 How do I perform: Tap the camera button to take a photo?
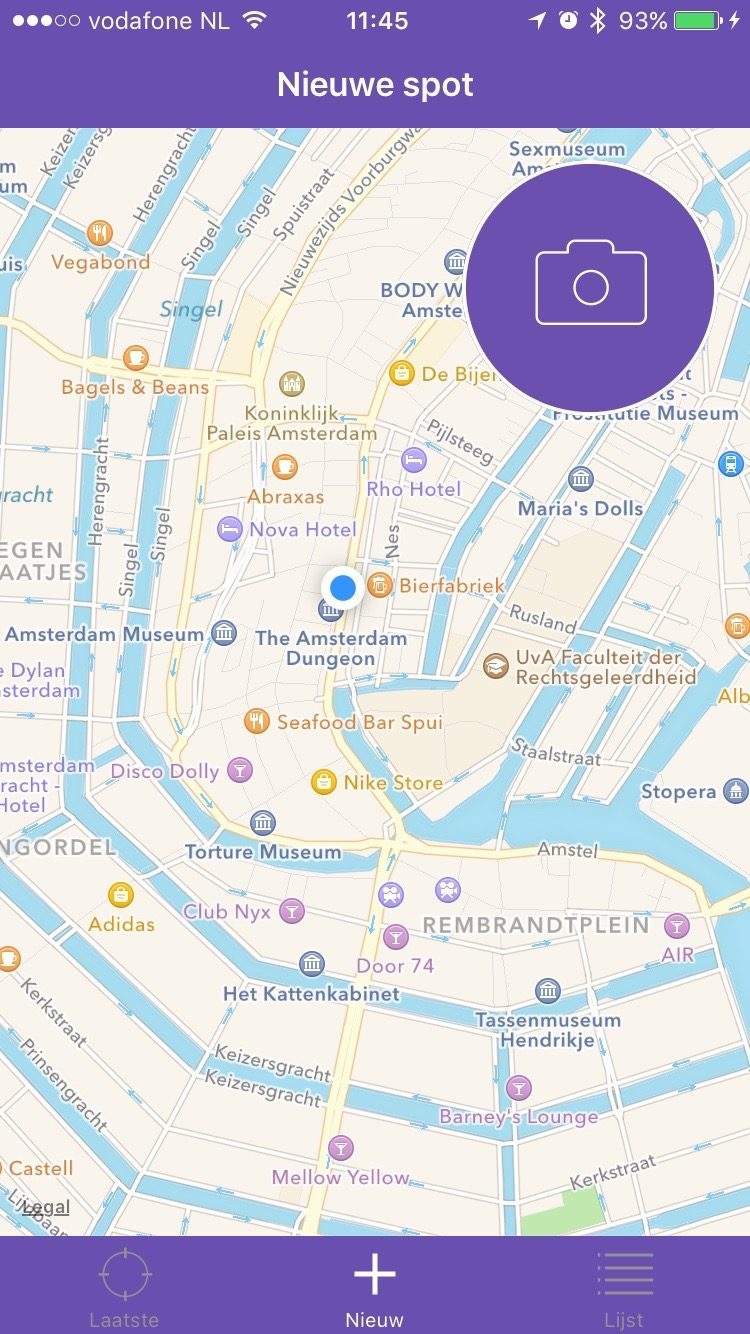pos(590,287)
